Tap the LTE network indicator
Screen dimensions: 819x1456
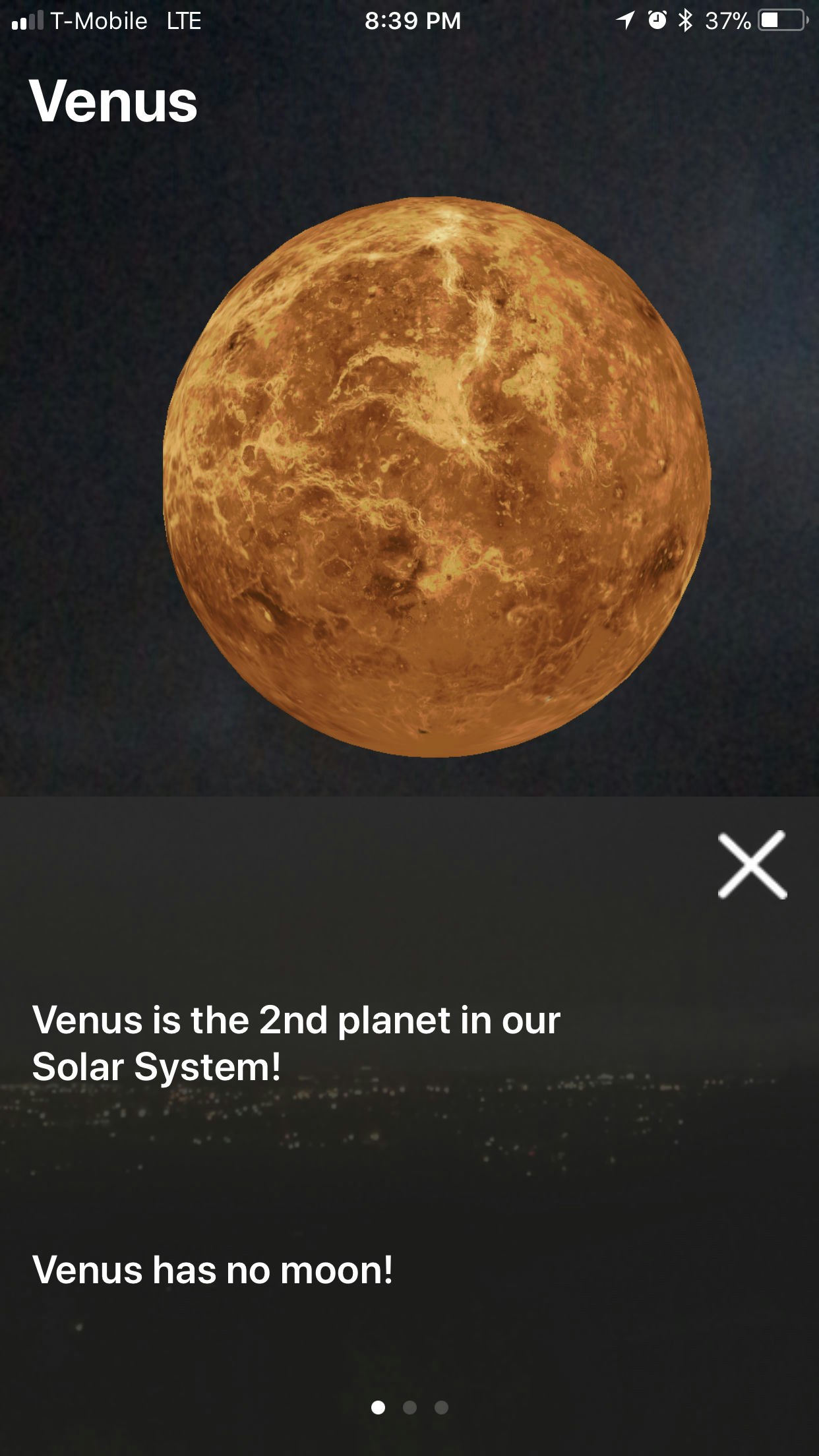(x=183, y=20)
